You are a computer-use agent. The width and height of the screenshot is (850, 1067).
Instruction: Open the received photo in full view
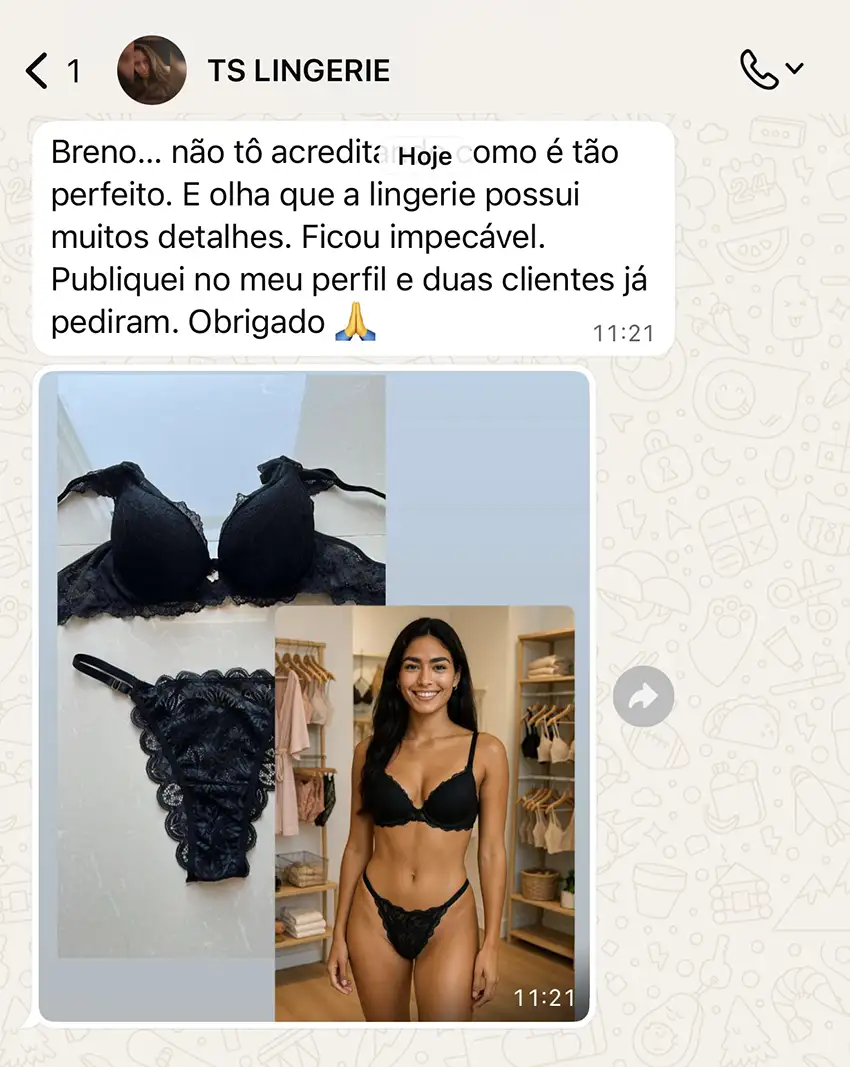coord(314,696)
